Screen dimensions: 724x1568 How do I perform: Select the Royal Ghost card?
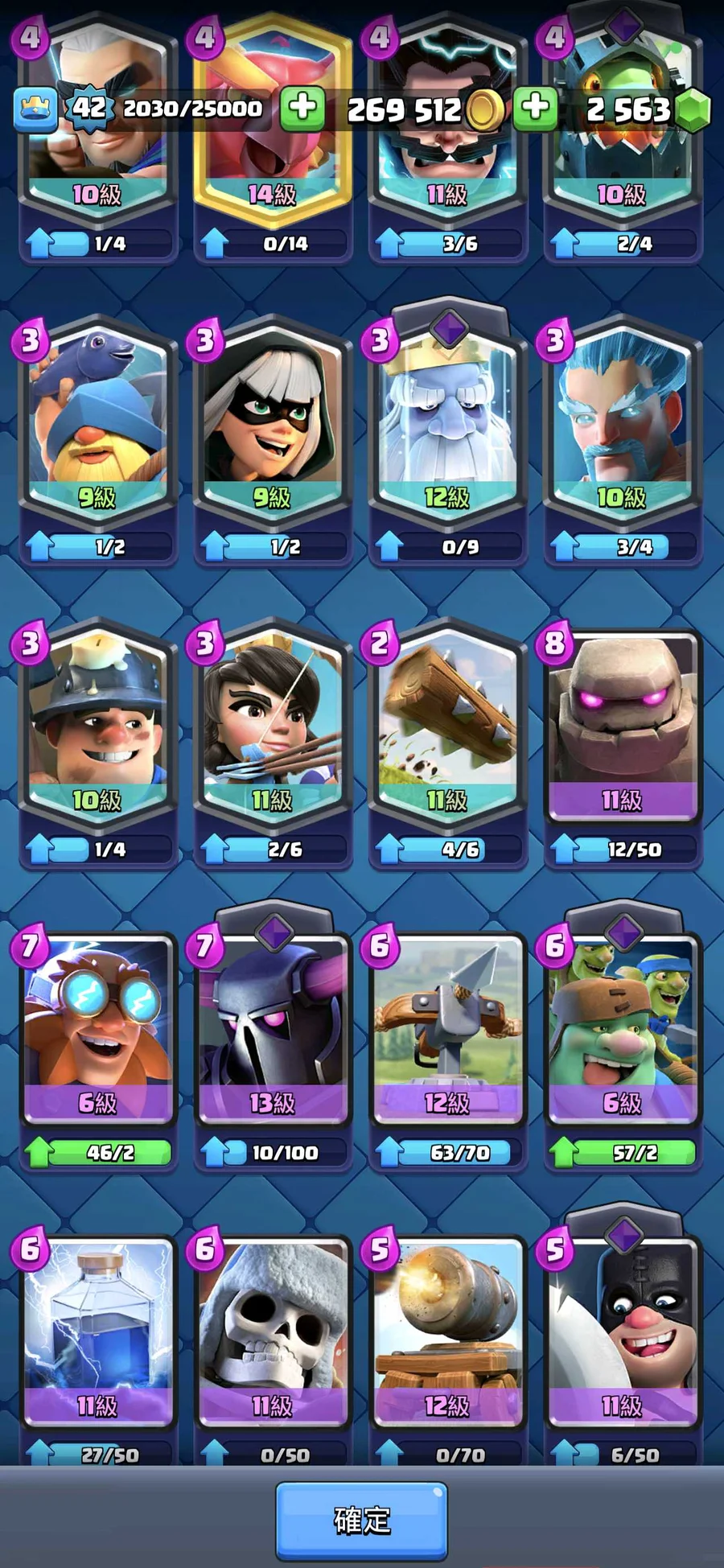(x=447, y=418)
